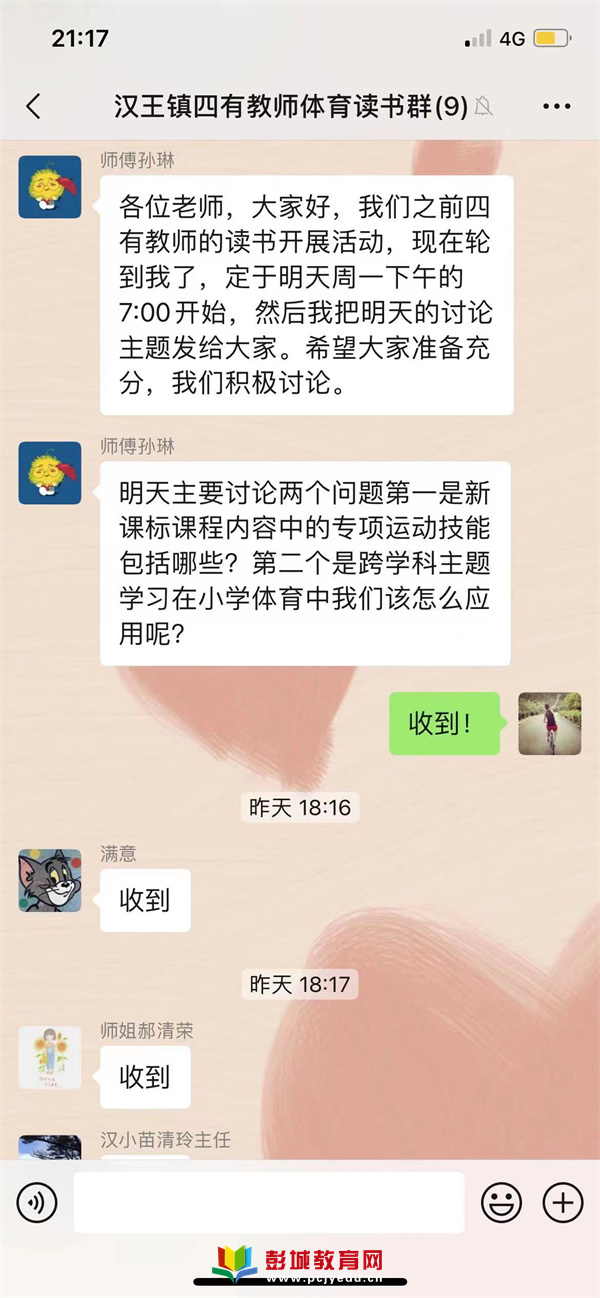Open my own avatar beside 收到!

click(549, 723)
